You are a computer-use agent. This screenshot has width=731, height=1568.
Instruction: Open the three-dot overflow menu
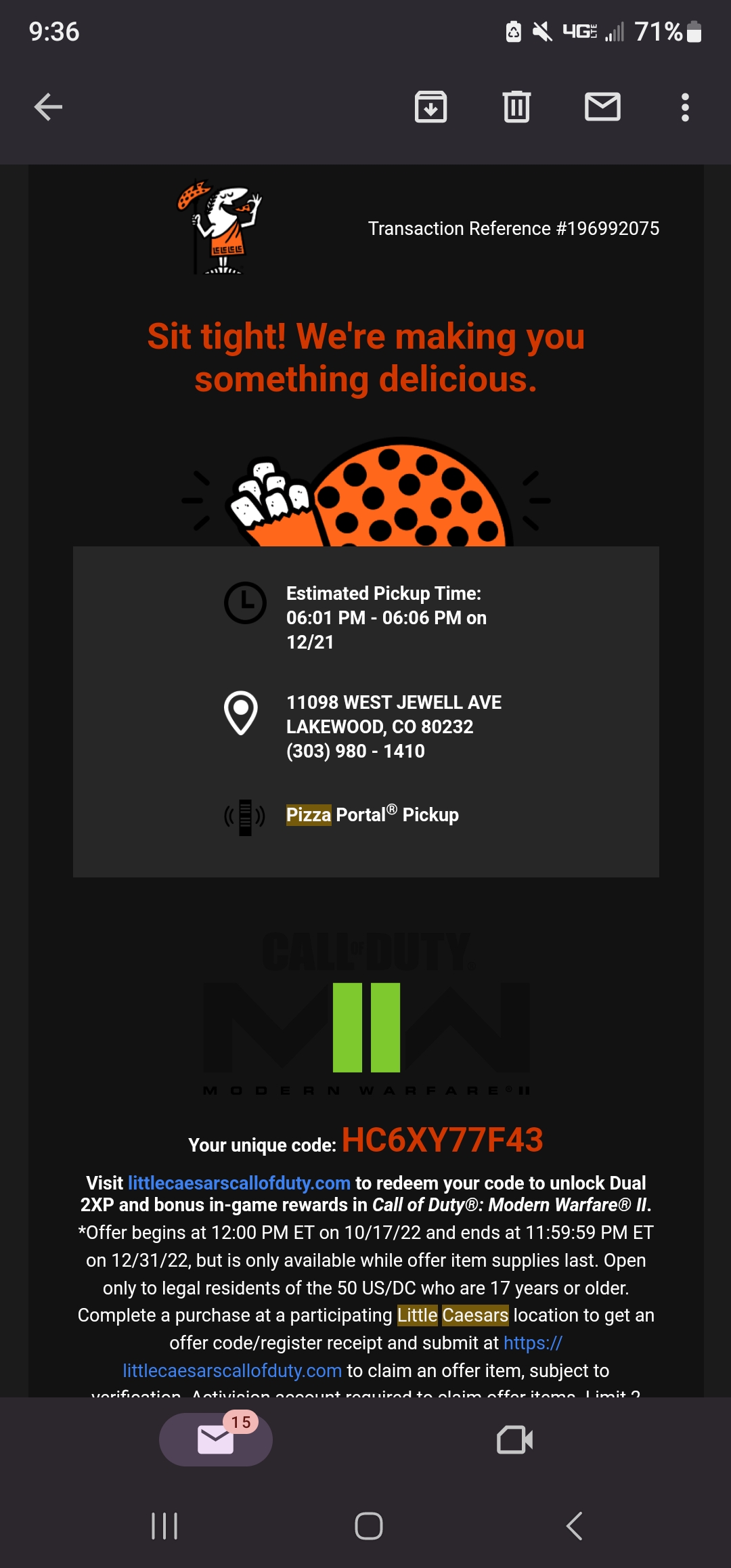click(685, 107)
